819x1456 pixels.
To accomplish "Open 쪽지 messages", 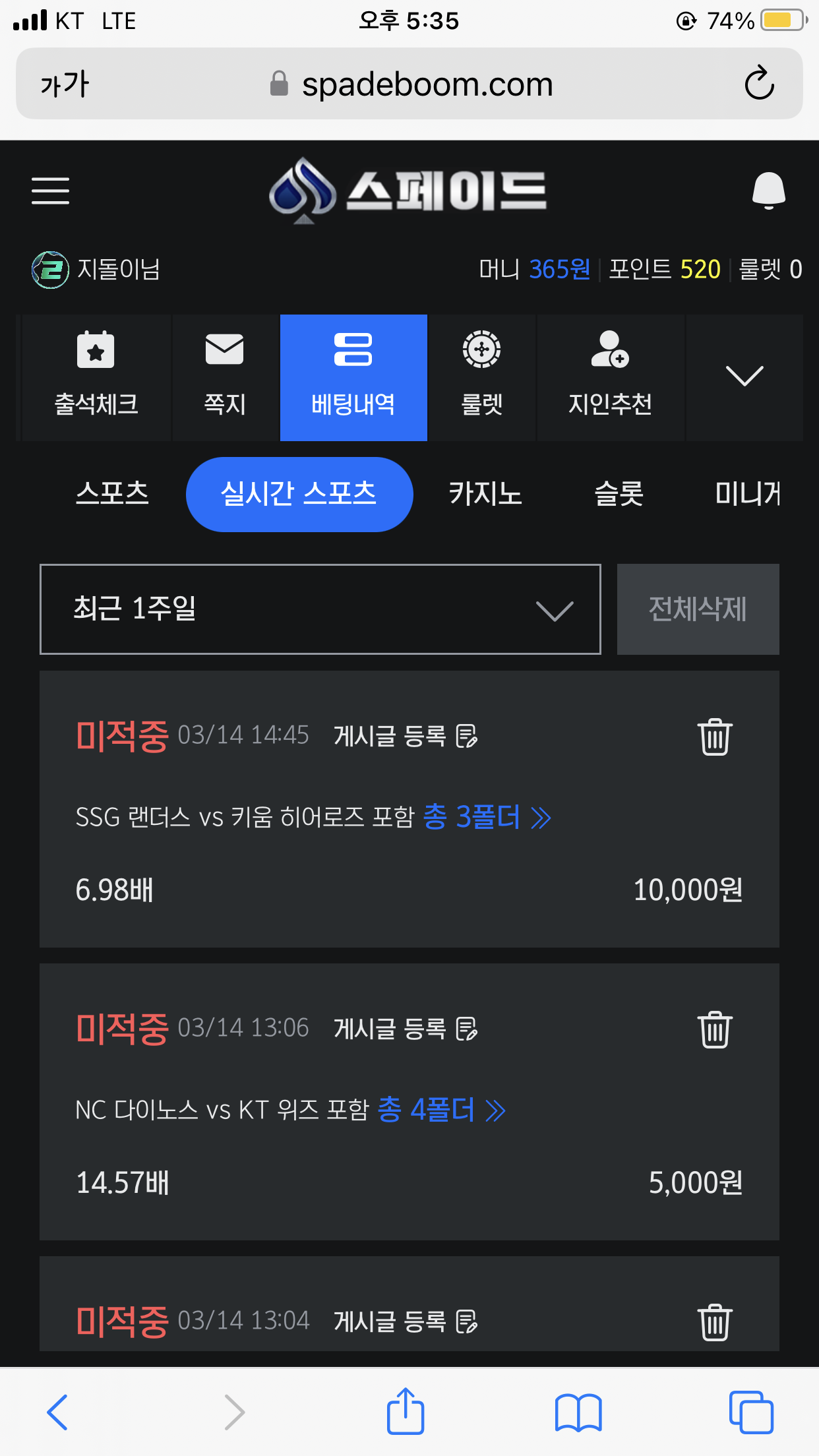I will (x=225, y=377).
